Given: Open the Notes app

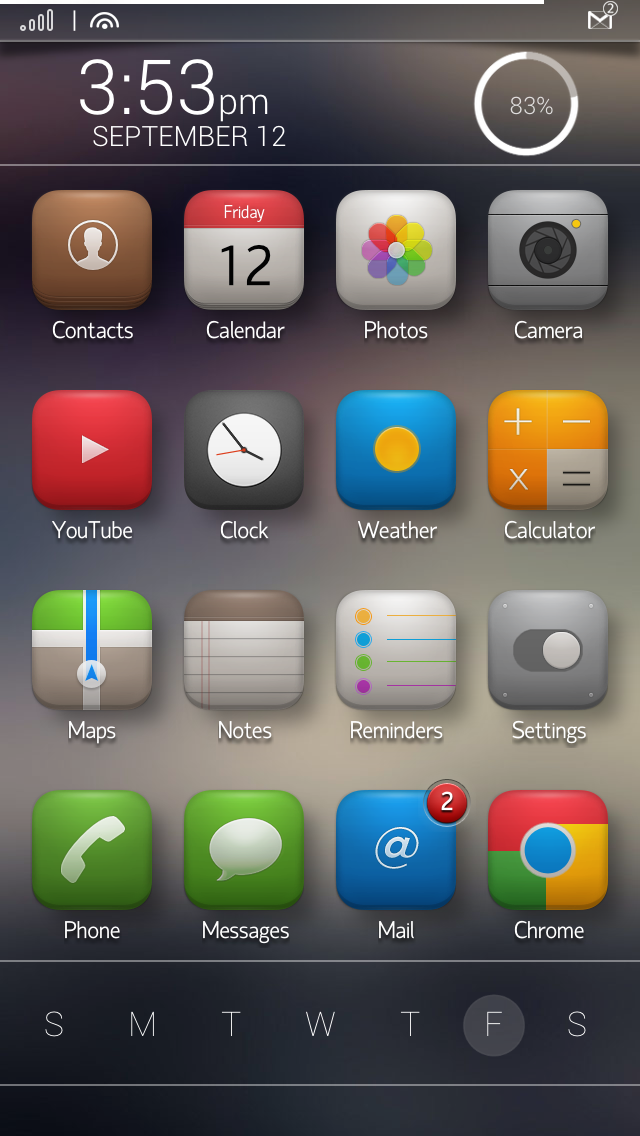Looking at the screenshot, I should coord(244,649).
